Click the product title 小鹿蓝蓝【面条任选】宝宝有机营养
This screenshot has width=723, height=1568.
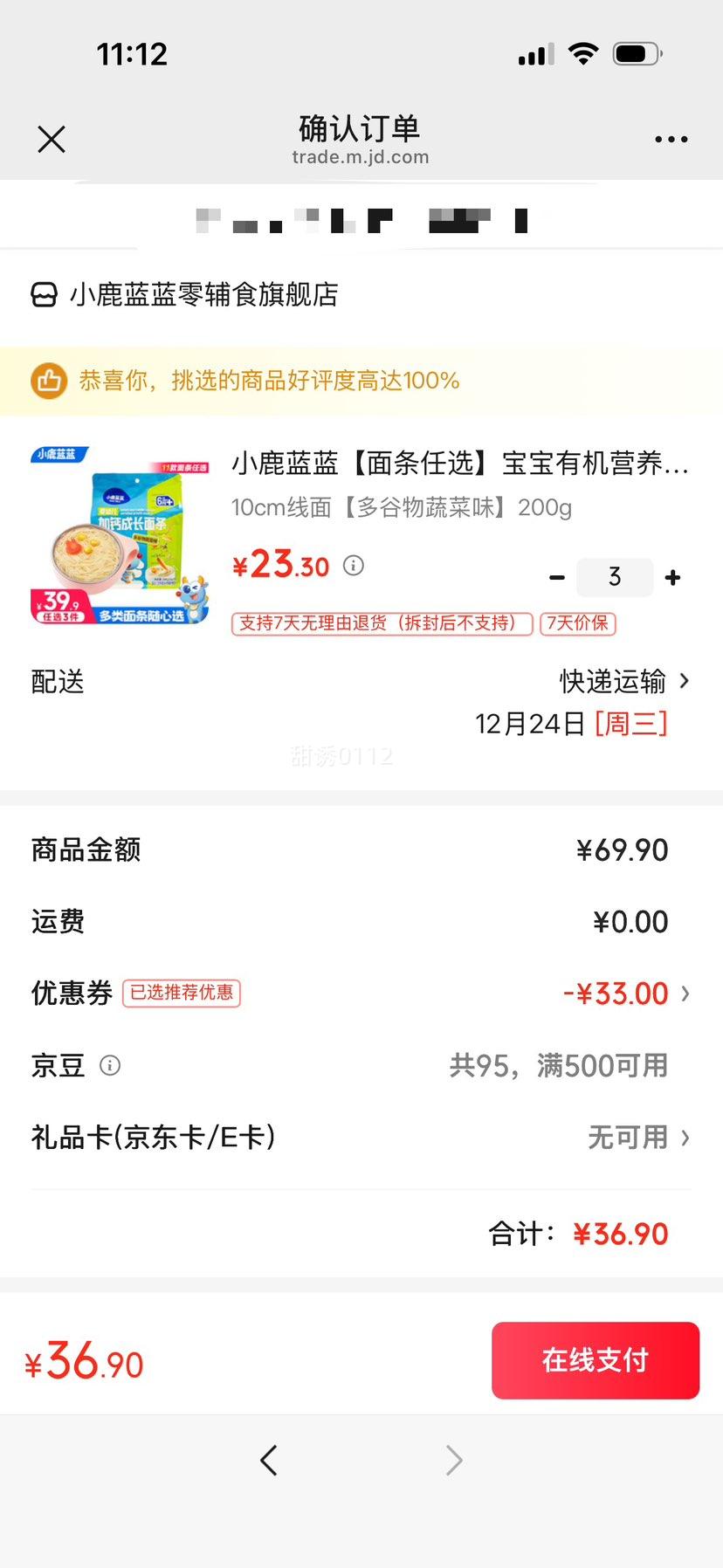coord(454,464)
